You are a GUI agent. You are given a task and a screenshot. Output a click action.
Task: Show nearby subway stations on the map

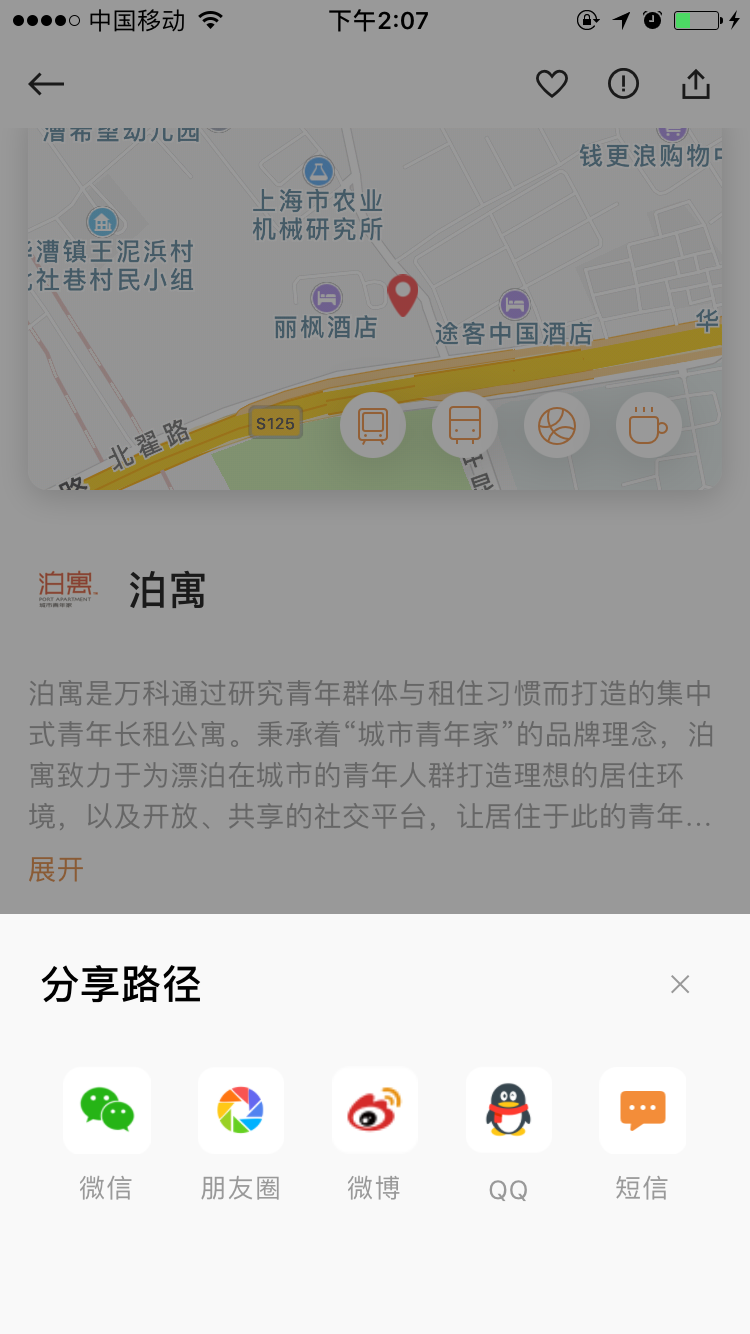(x=373, y=425)
